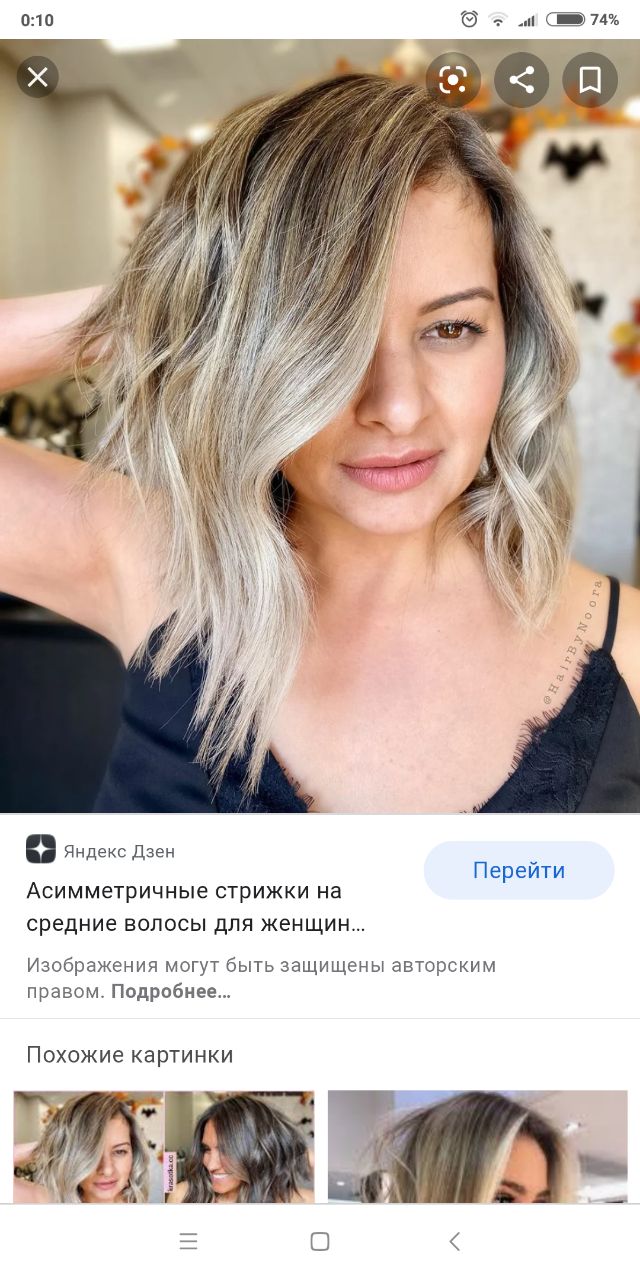Close the image viewer
This screenshot has height=1280, width=640.
click(x=38, y=77)
